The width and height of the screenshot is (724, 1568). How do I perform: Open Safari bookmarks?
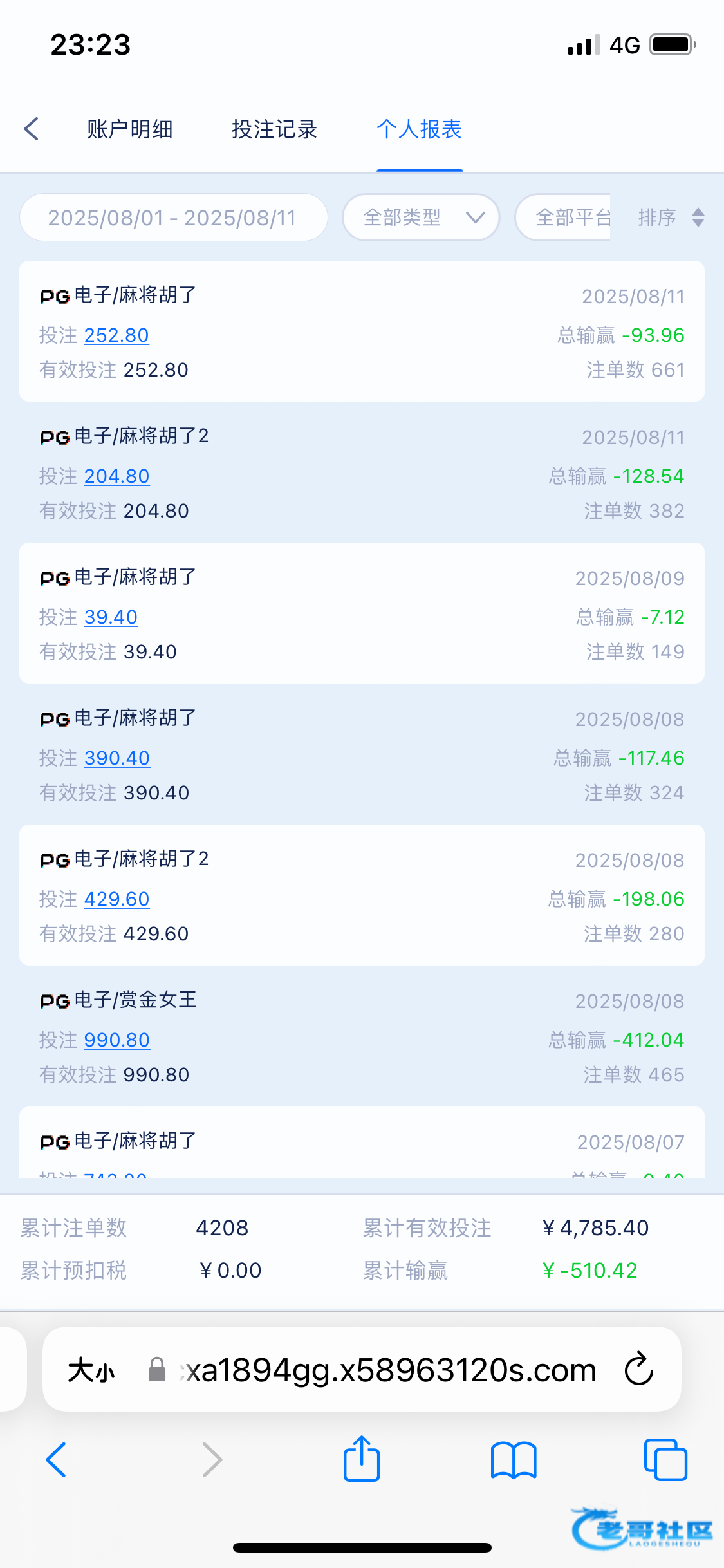pyautogui.click(x=514, y=1460)
